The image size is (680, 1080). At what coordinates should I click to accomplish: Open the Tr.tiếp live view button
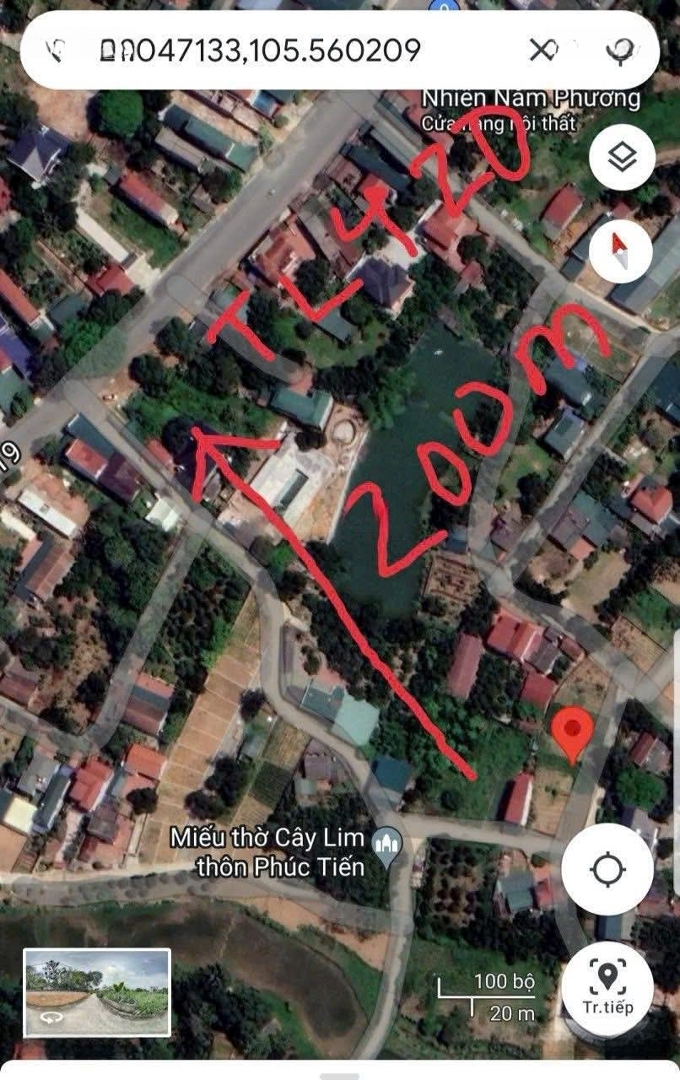pyautogui.click(x=607, y=985)
